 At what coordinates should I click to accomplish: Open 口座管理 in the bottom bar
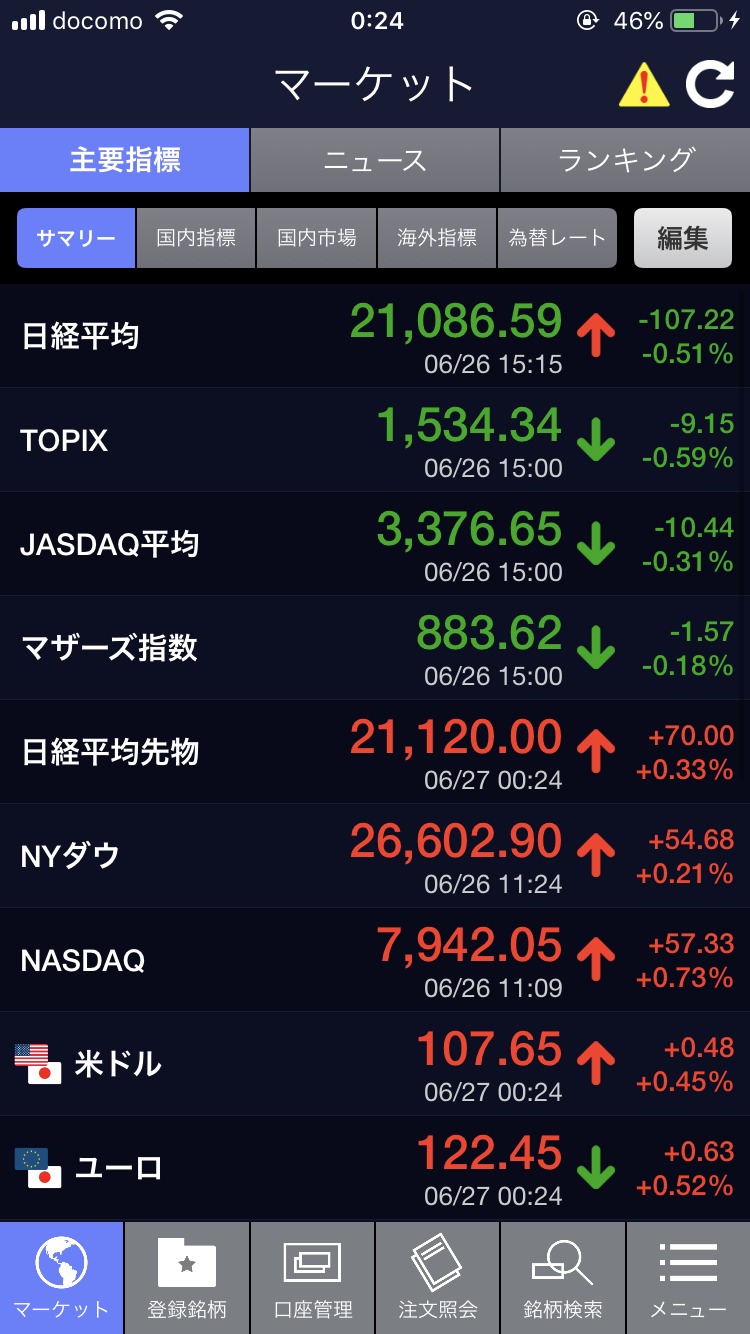click(x=312, y=1278)
